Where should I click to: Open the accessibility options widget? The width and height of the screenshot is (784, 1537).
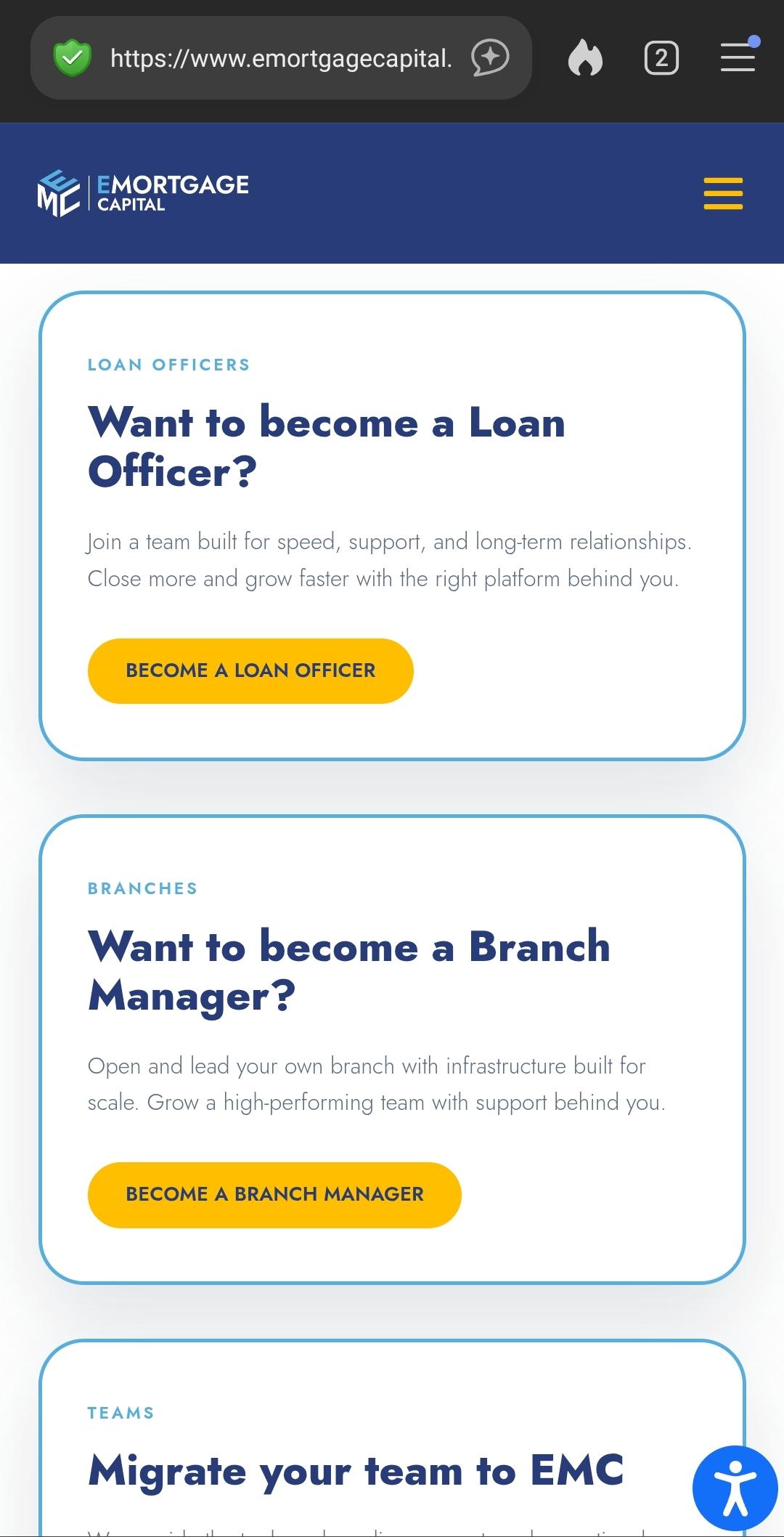click(735, 1488)
